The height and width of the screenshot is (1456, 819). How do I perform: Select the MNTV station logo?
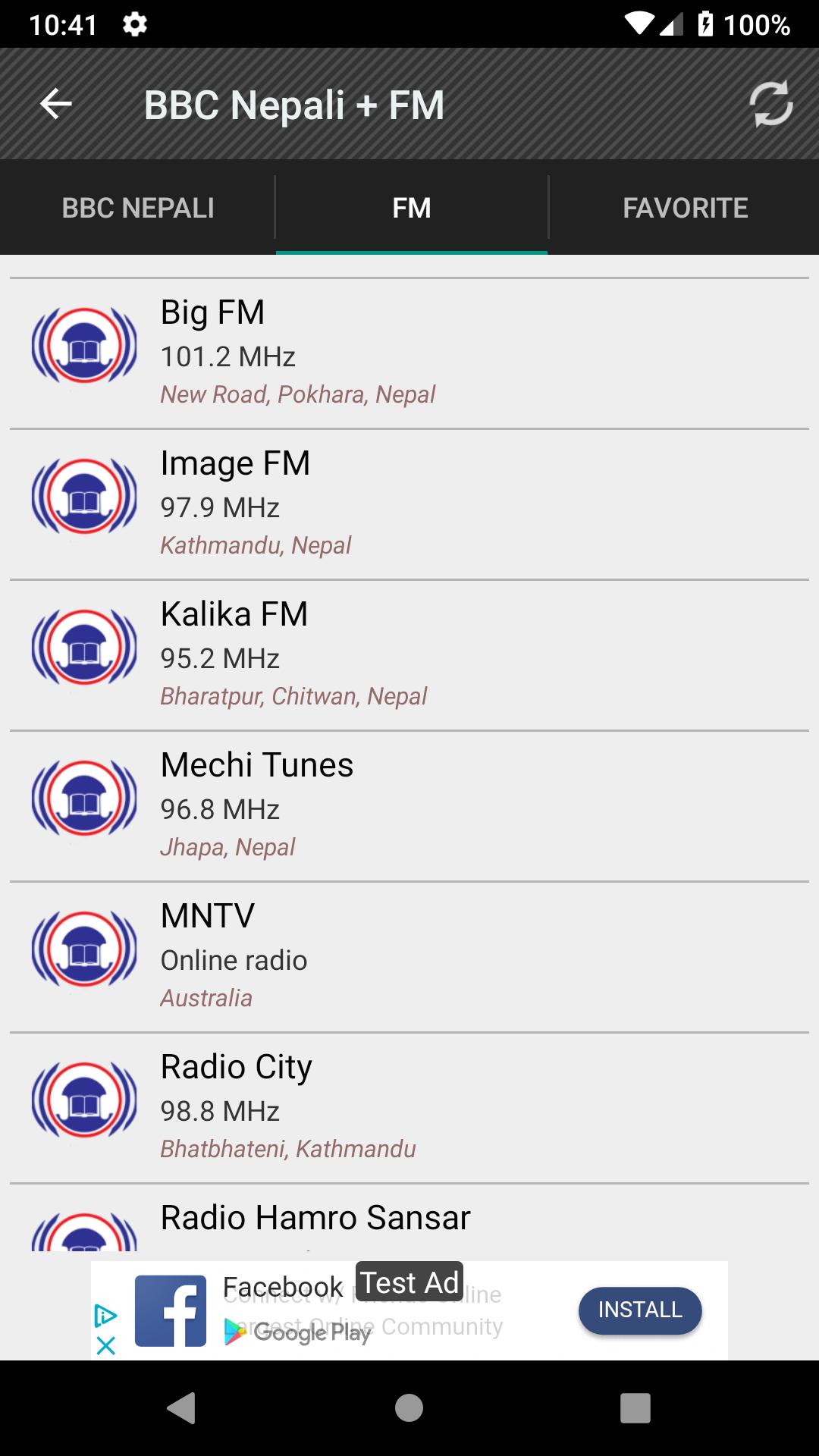83,949
